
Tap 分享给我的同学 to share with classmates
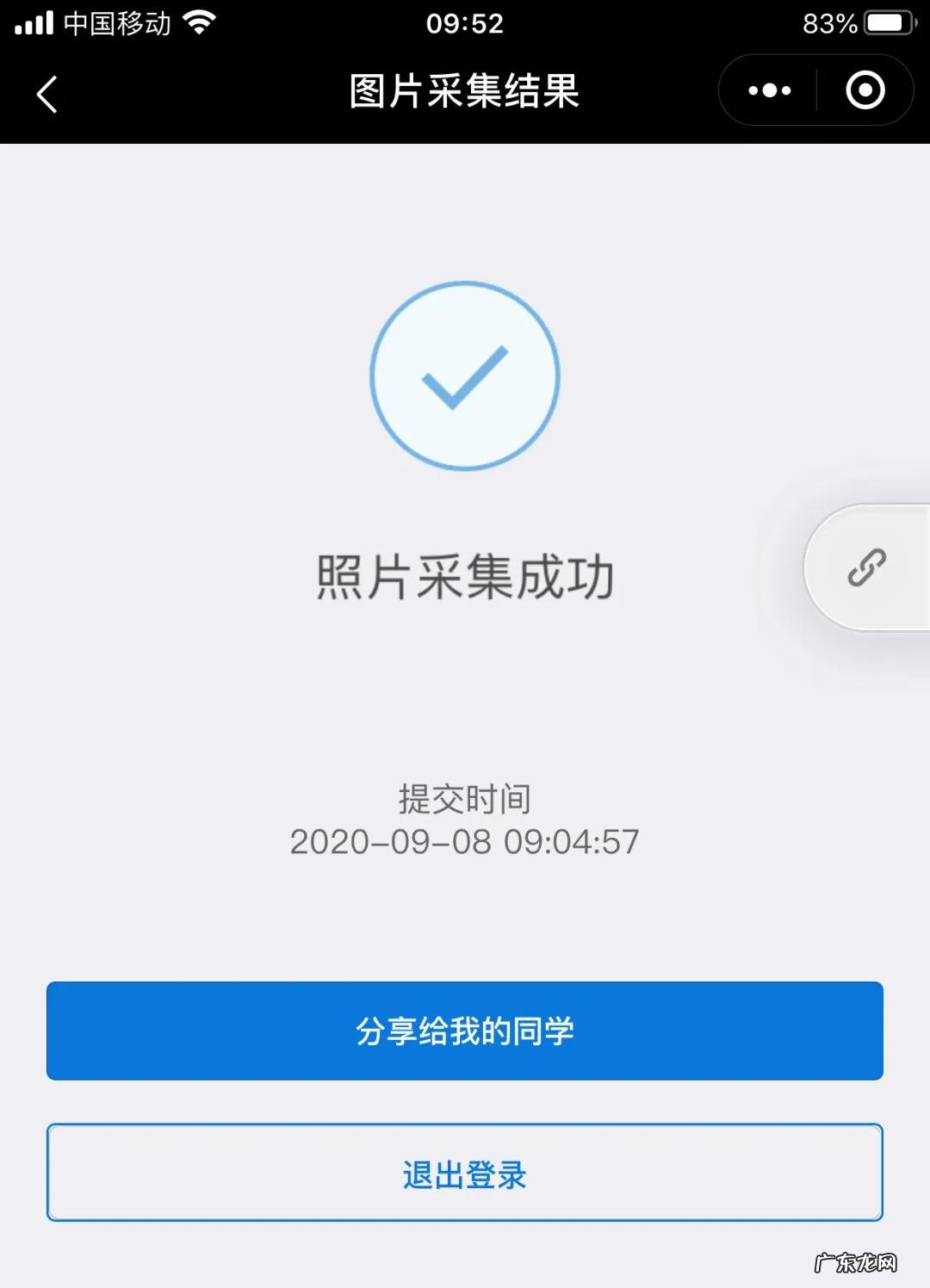tap(465, 1031)
